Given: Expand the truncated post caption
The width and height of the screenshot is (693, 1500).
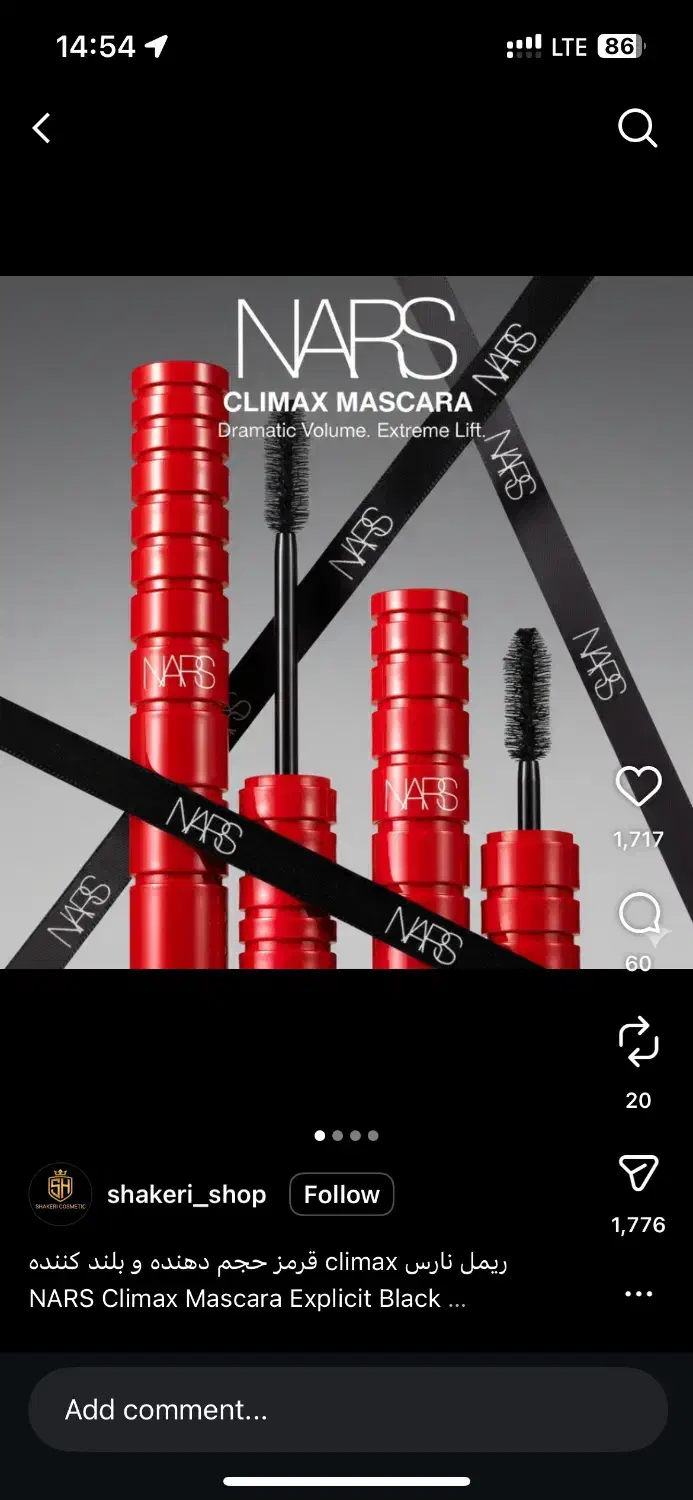Looking at the screenshot, I should click(x=456, y=1299).
